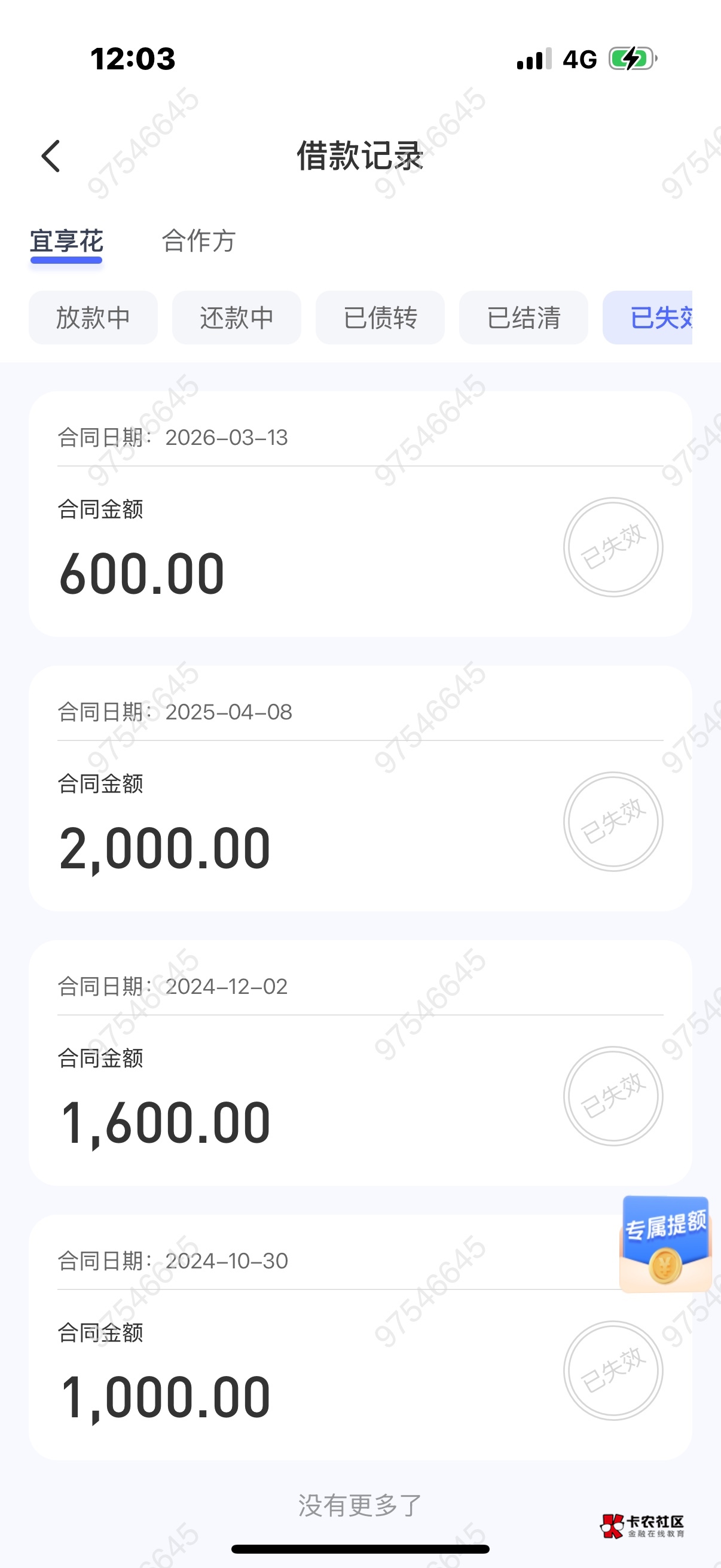The image size is (721, 1568).
Task: Select the 宜享花 tab
Action: point(66,242)
